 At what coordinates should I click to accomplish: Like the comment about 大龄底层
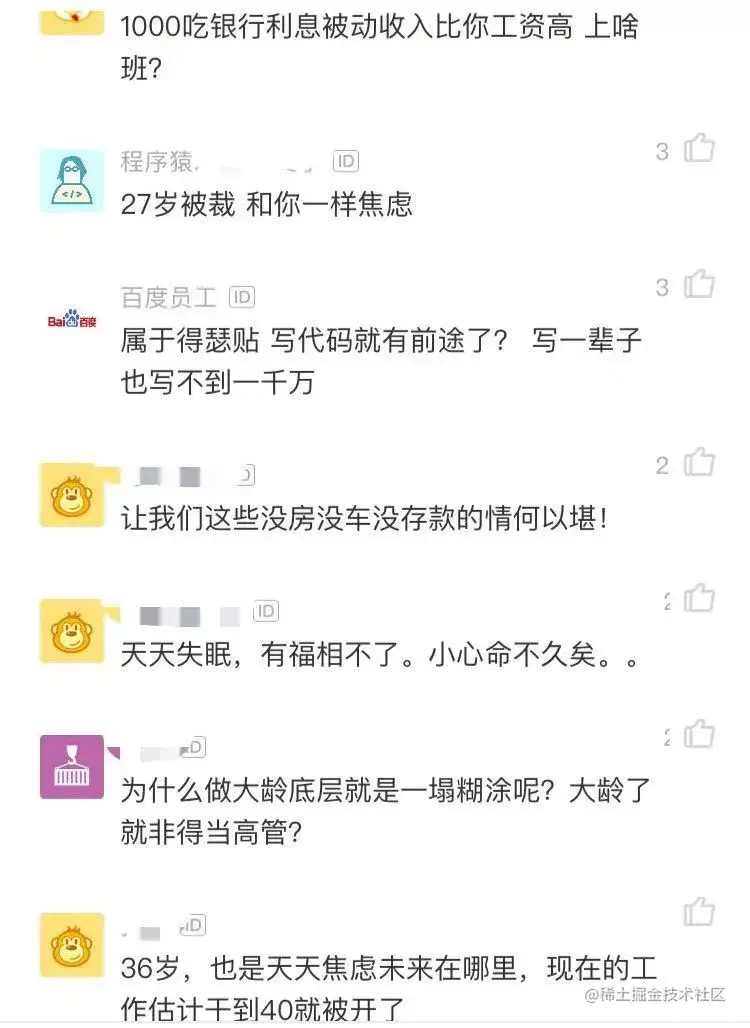coord(699,736)
